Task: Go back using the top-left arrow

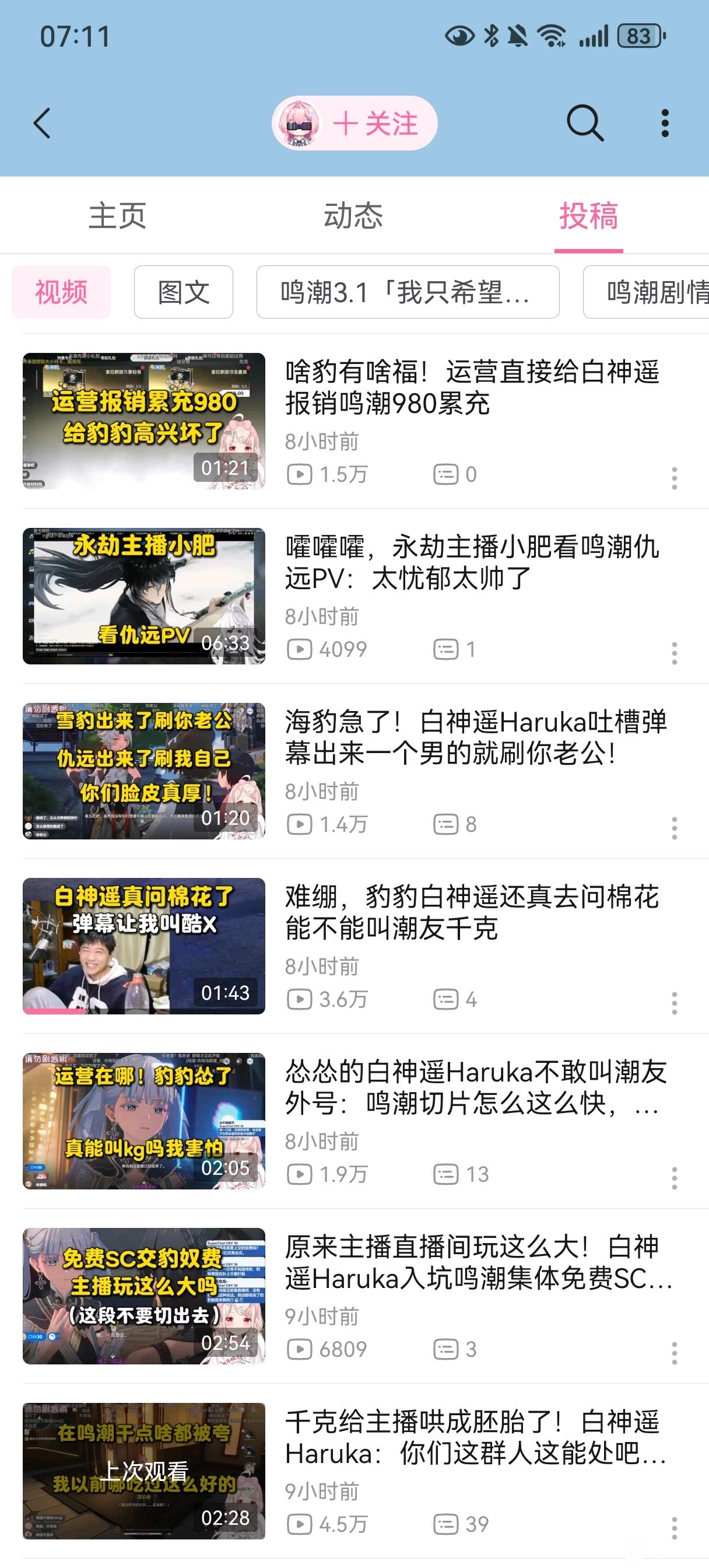Action: (42, 124)
